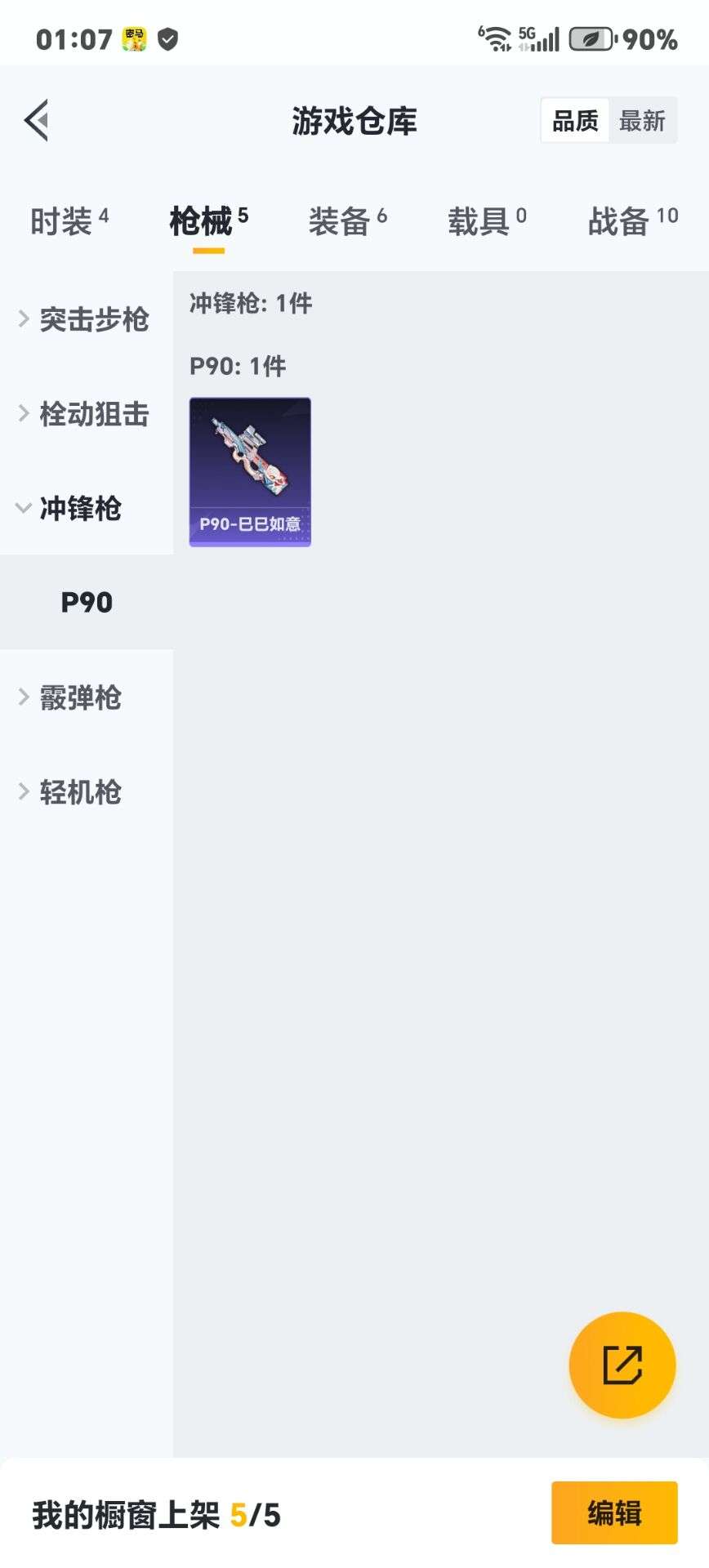This screenshot has height=1568, width=709.
Task: Select the 枪械 tab
Action: [x=208, y=221]
